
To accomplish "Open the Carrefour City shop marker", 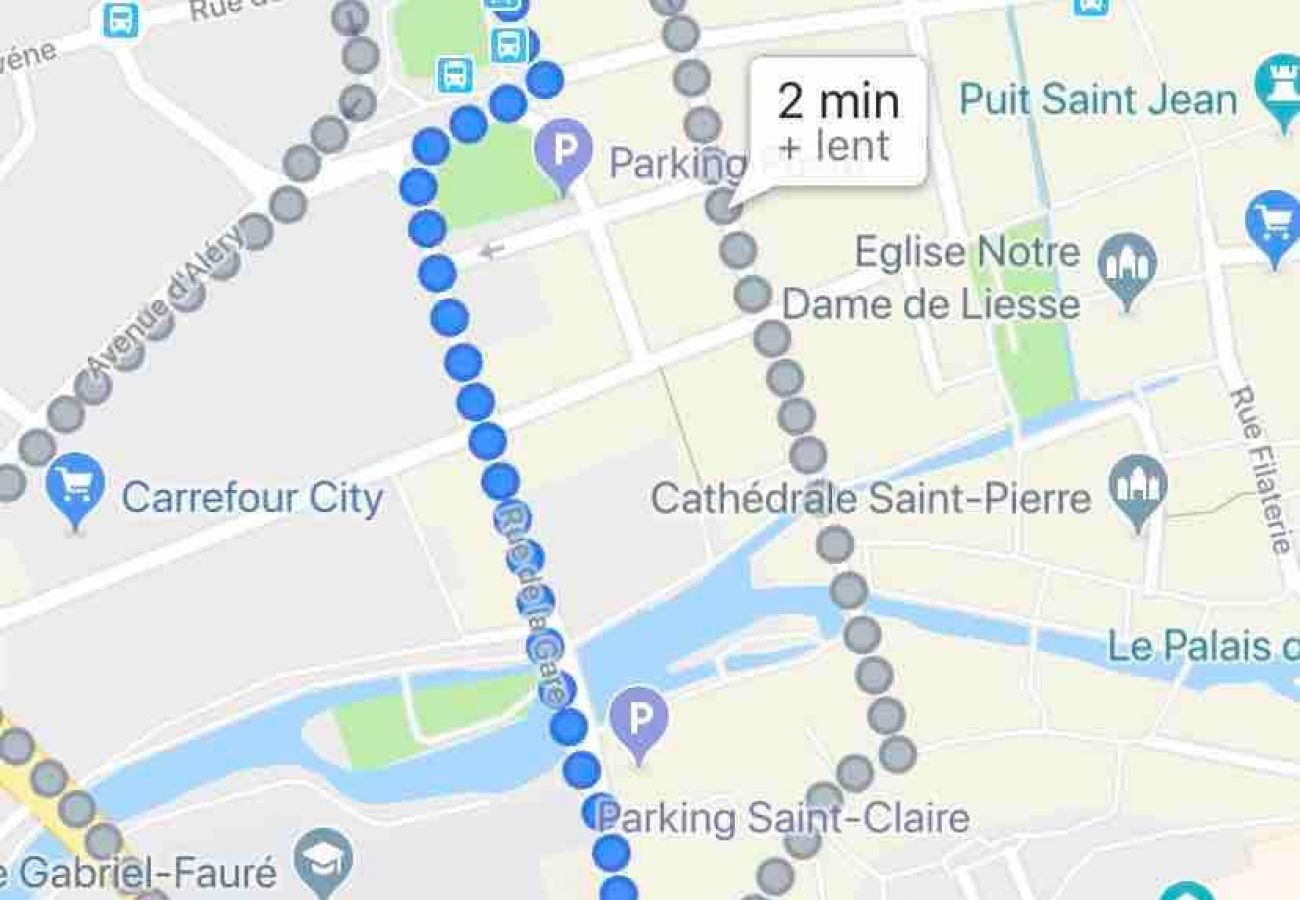I will (76, 486).
